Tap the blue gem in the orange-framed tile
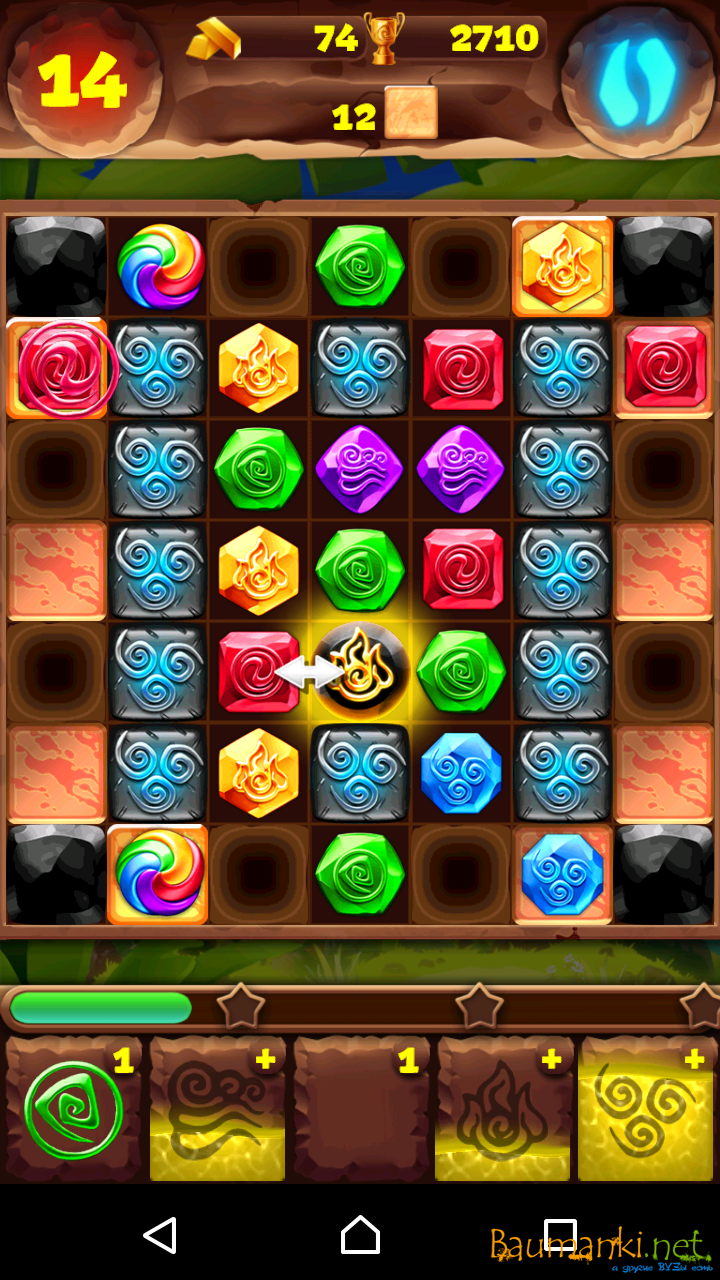Screen dimensions: 720x1280 click(x=563, y=873)
